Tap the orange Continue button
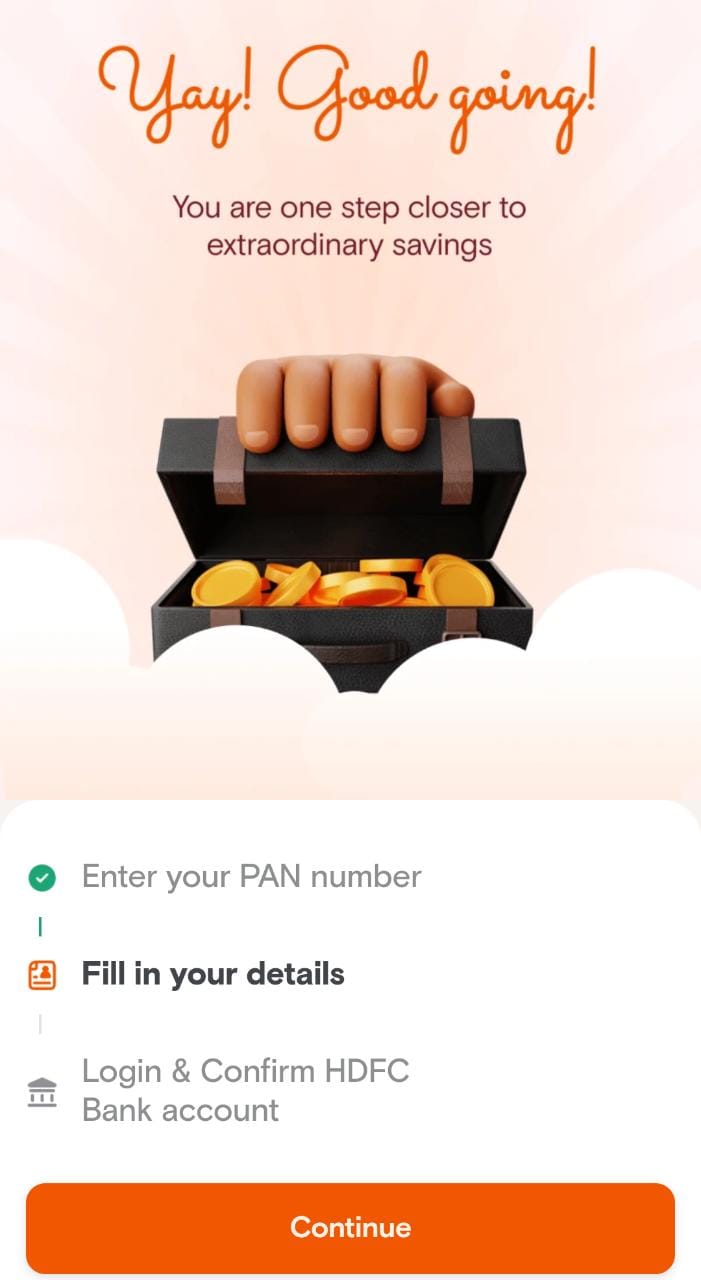Image resolution: width=701 pixels, height=1280 pixels. click(x=350, y=1227)
